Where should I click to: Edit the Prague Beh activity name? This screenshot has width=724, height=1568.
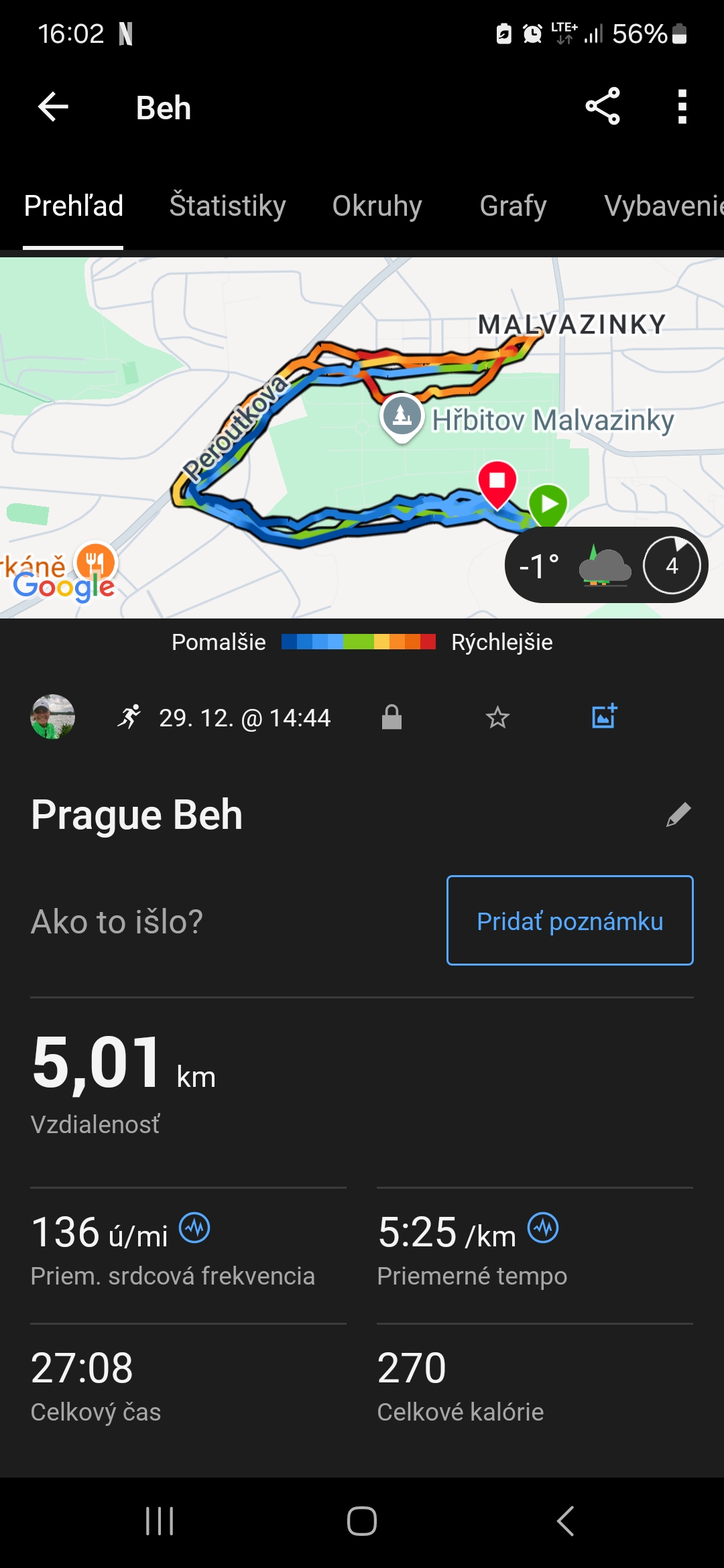point(678,815)
